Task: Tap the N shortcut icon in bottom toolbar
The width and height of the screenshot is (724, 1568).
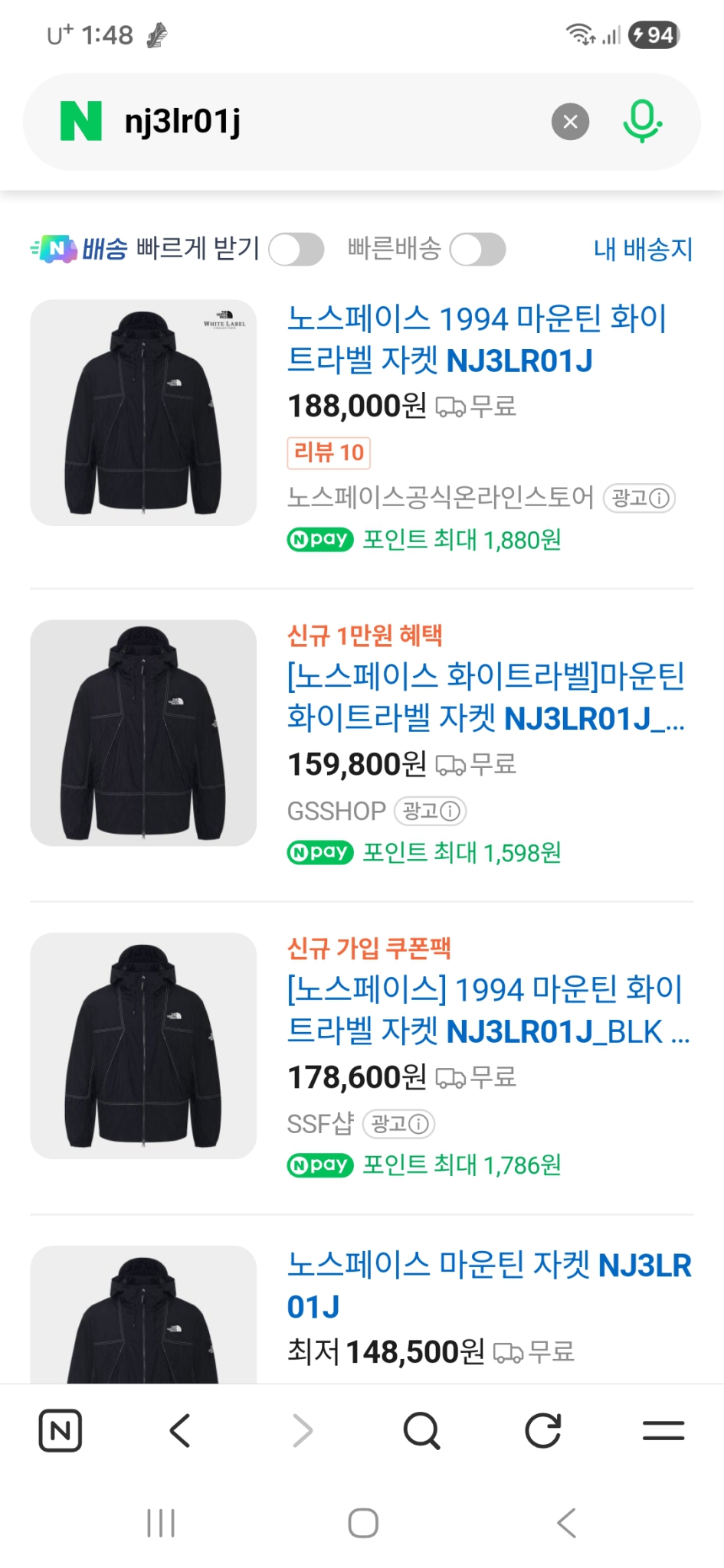Action: tap(61, 1431)
